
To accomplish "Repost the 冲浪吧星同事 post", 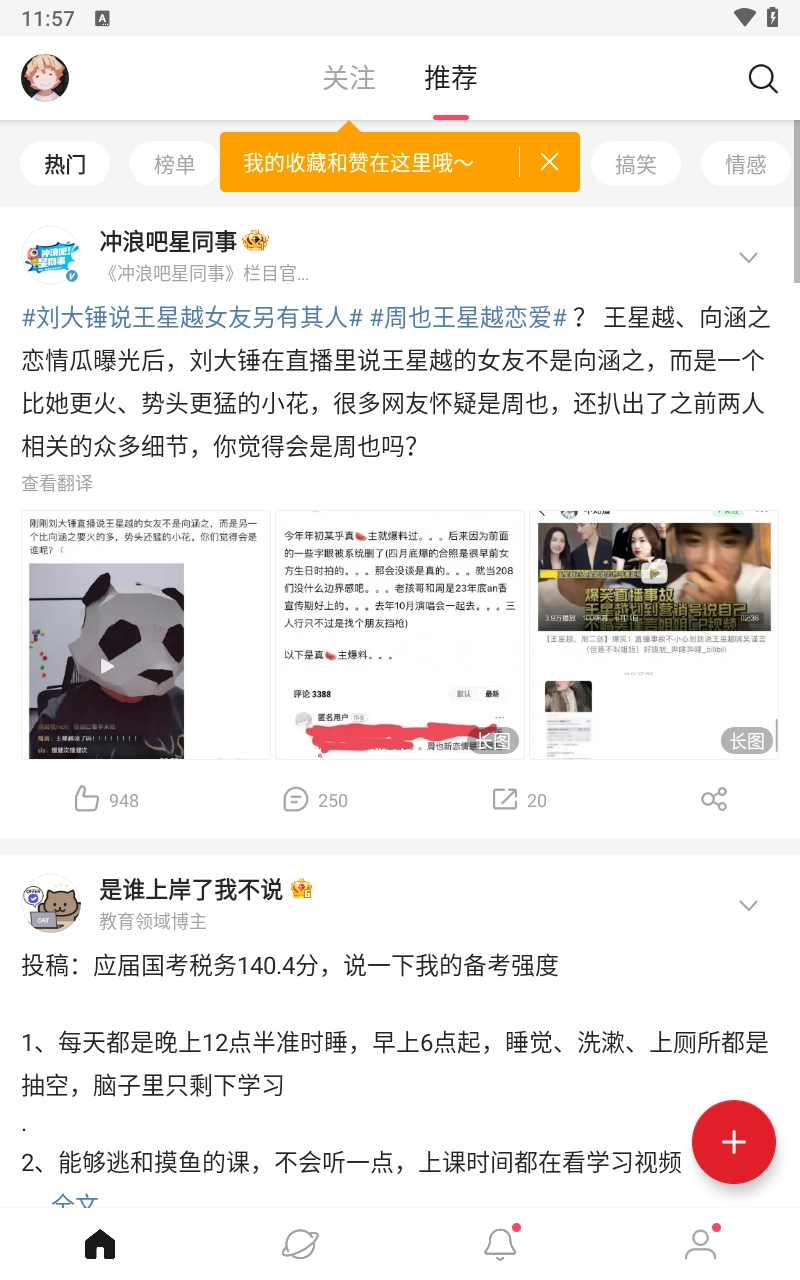I will [519, 799].
